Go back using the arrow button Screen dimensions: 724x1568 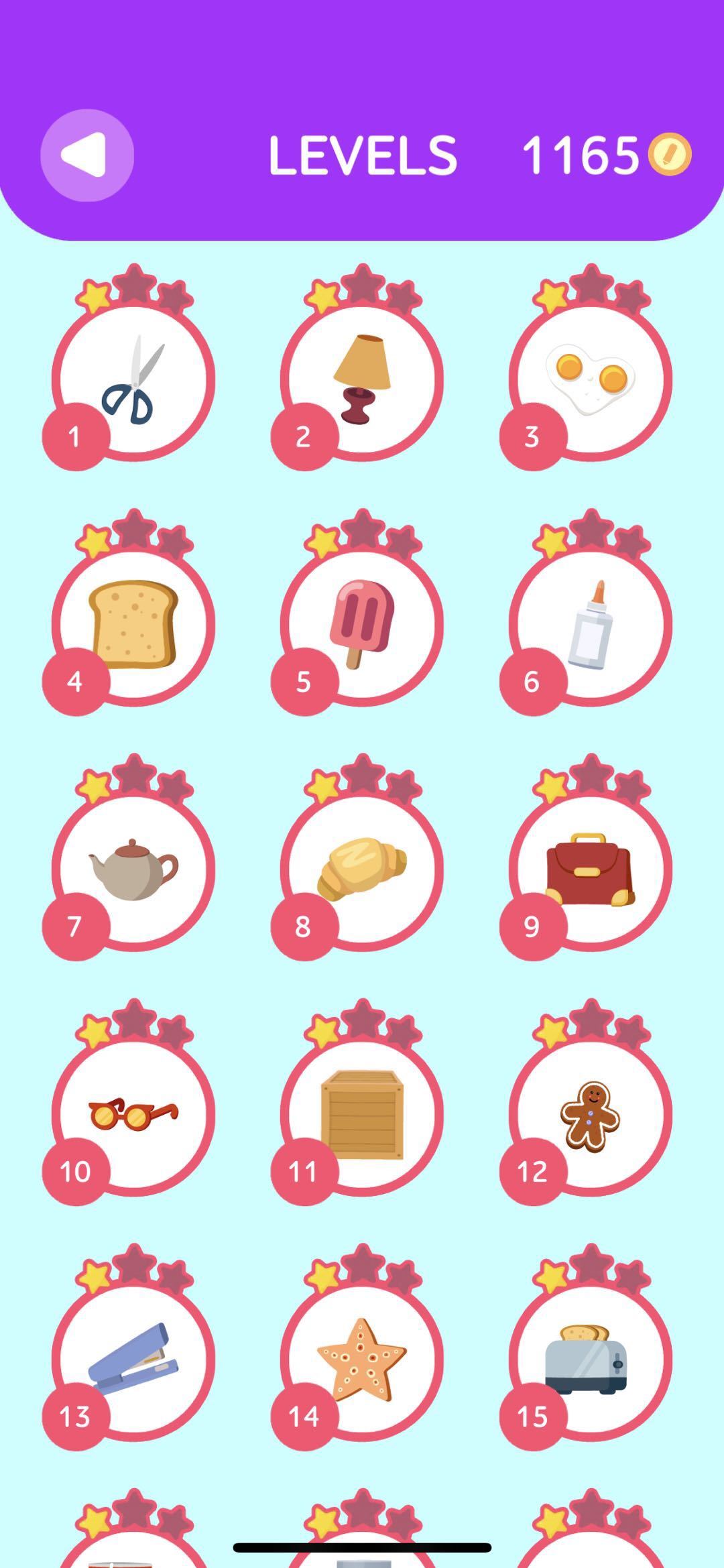[86, 156]
